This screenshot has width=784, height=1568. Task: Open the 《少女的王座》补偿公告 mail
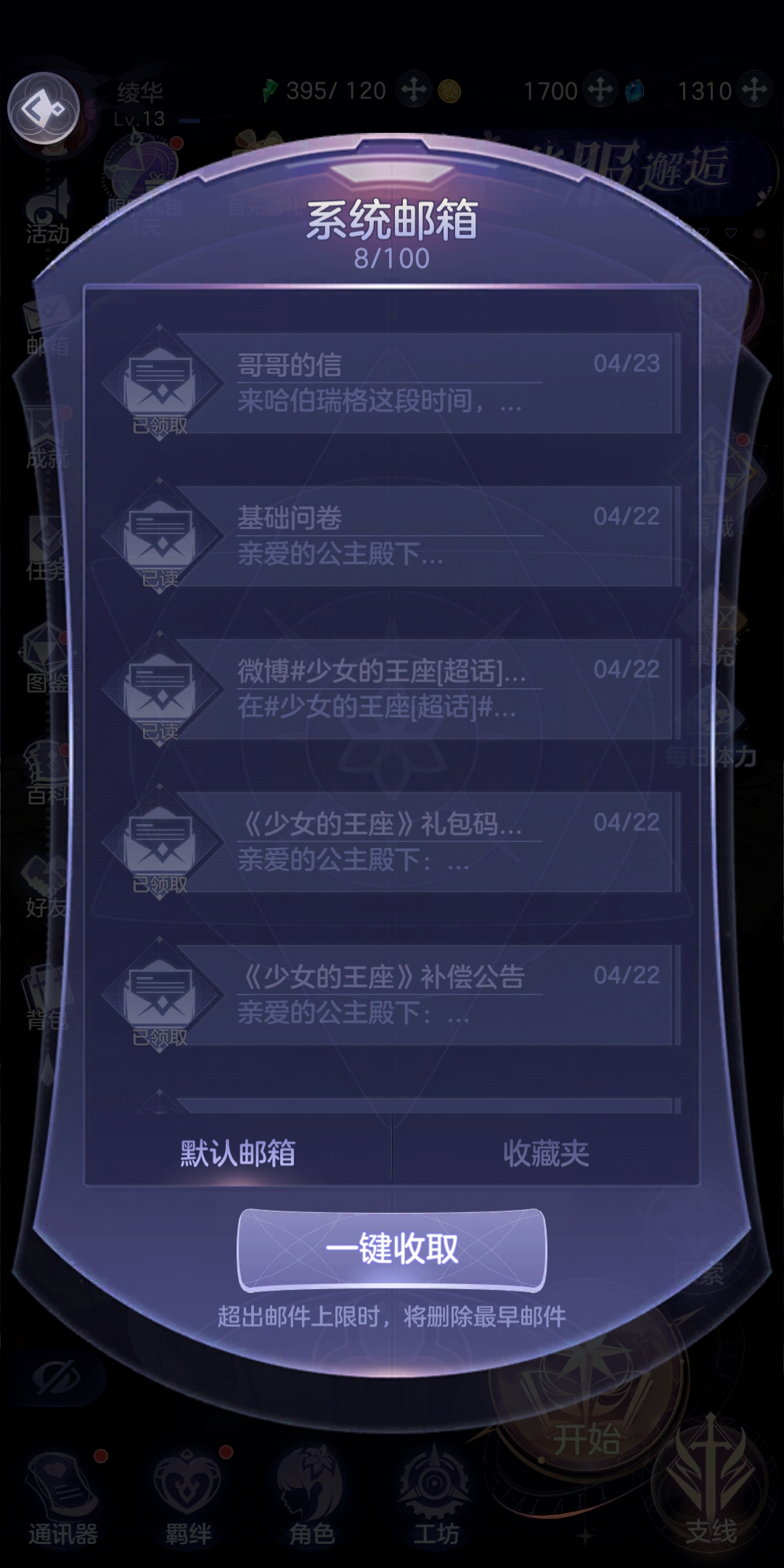click(x=425, y=995)
